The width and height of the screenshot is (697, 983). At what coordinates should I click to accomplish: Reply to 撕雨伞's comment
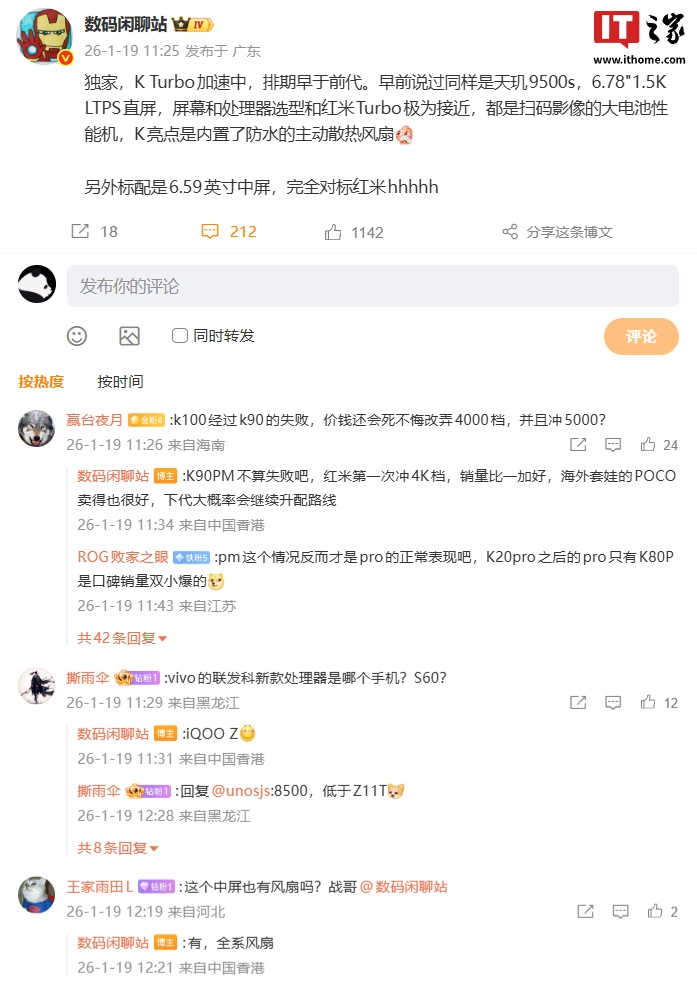(613, 703)
